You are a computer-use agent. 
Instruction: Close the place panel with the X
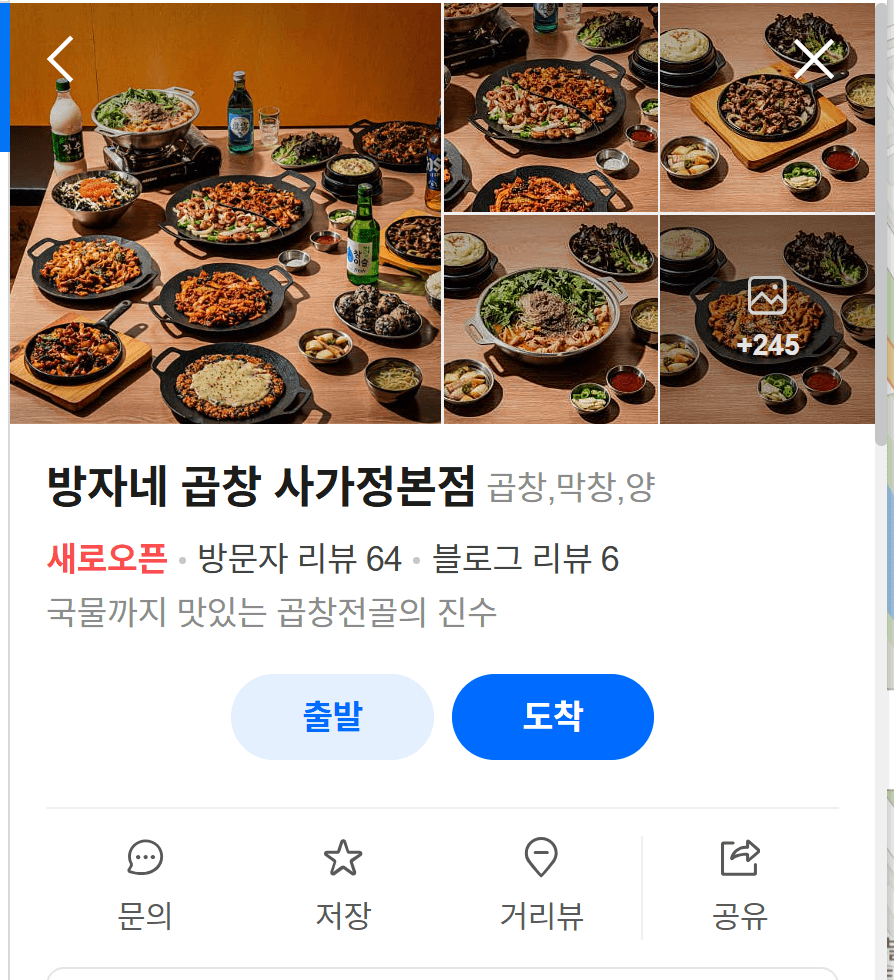click(814, 59)
